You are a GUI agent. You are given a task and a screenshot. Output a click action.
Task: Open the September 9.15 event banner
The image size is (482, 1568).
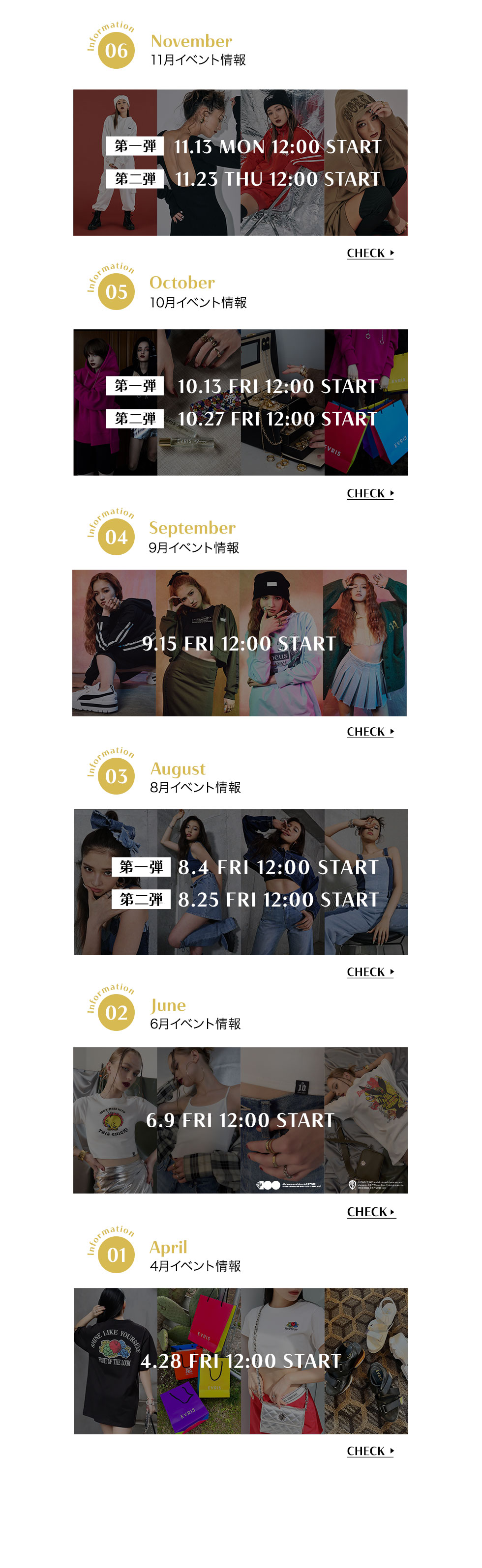pyautogui.click(x=240, y=643)
